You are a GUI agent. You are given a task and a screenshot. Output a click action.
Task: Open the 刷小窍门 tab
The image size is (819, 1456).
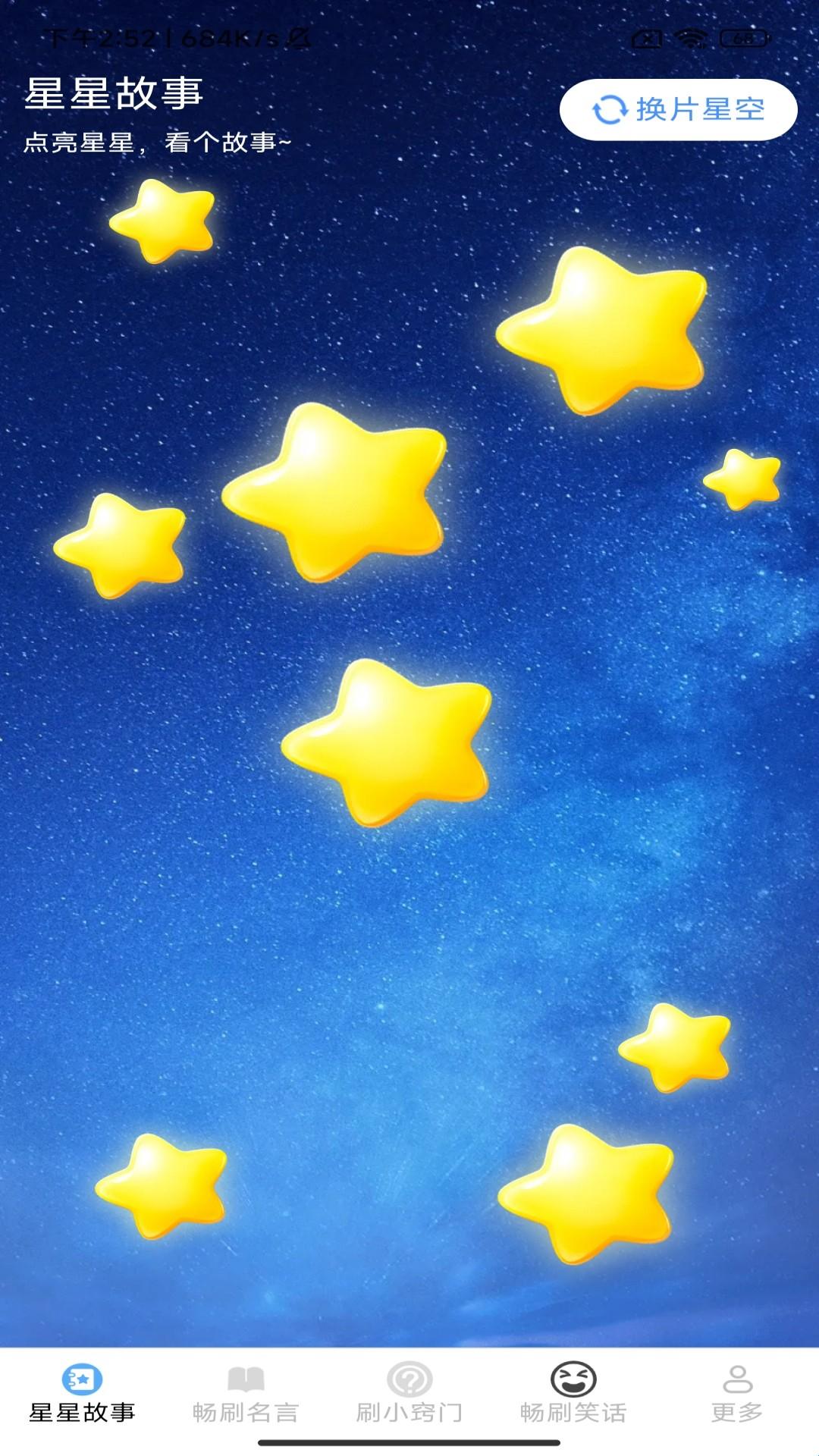409,1395
